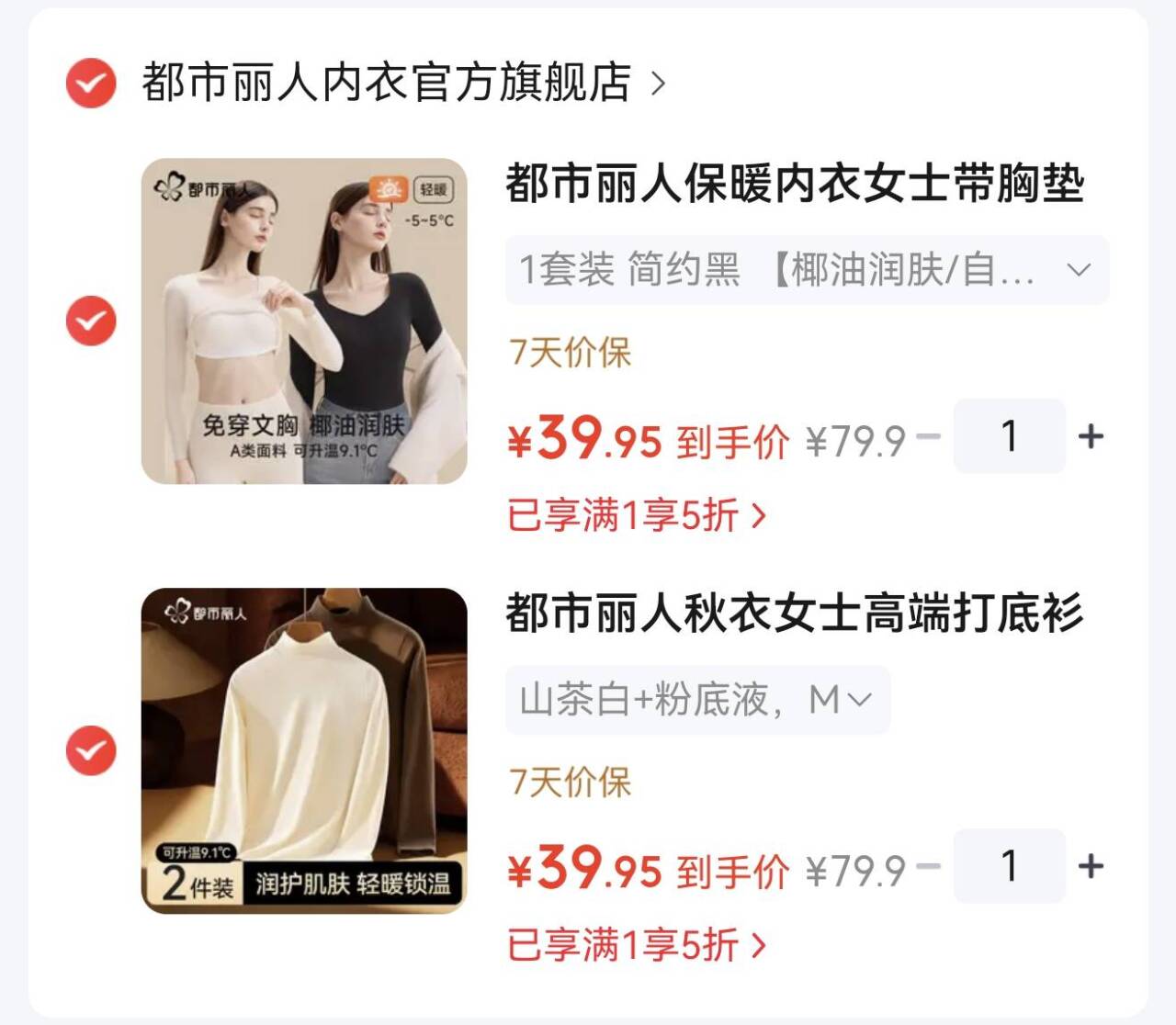1176x1025 pixels.
Task: Deselect the 秋衣女士高端打底衫 item
Action: [91, 750]
